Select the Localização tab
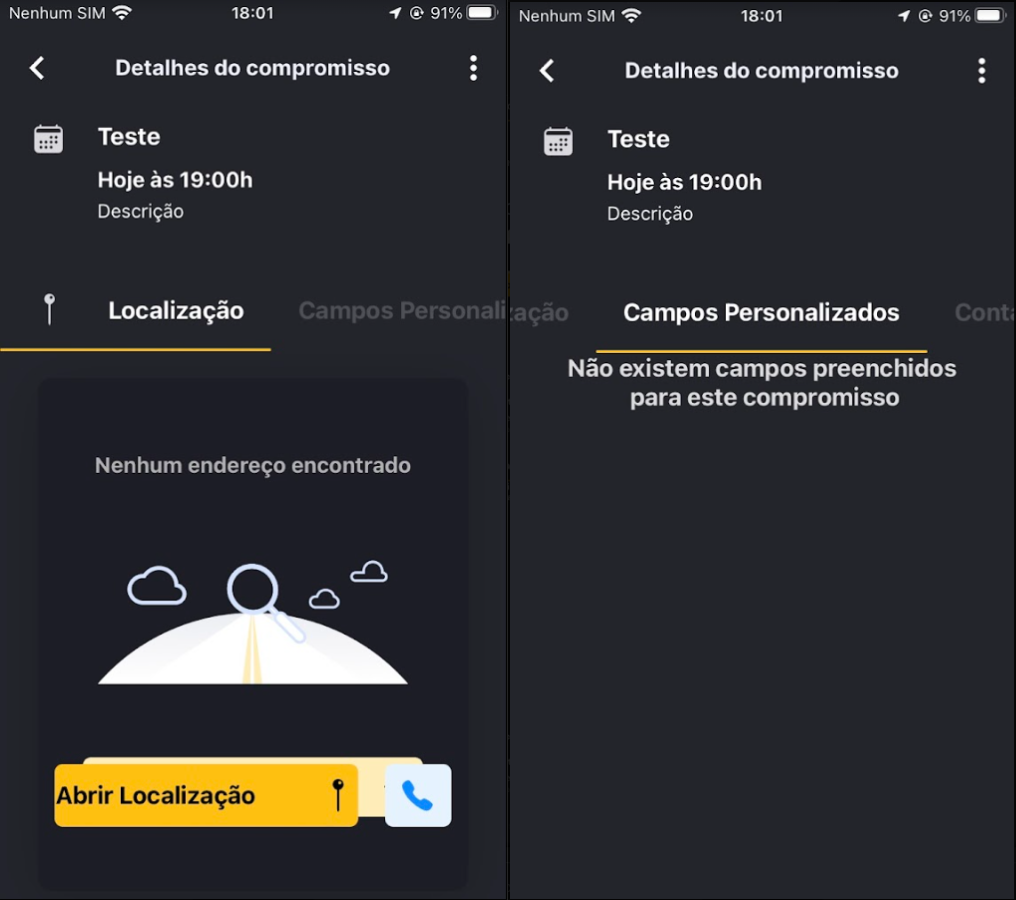The width and height of the screenshot is (1016, 900). [175, 311]
